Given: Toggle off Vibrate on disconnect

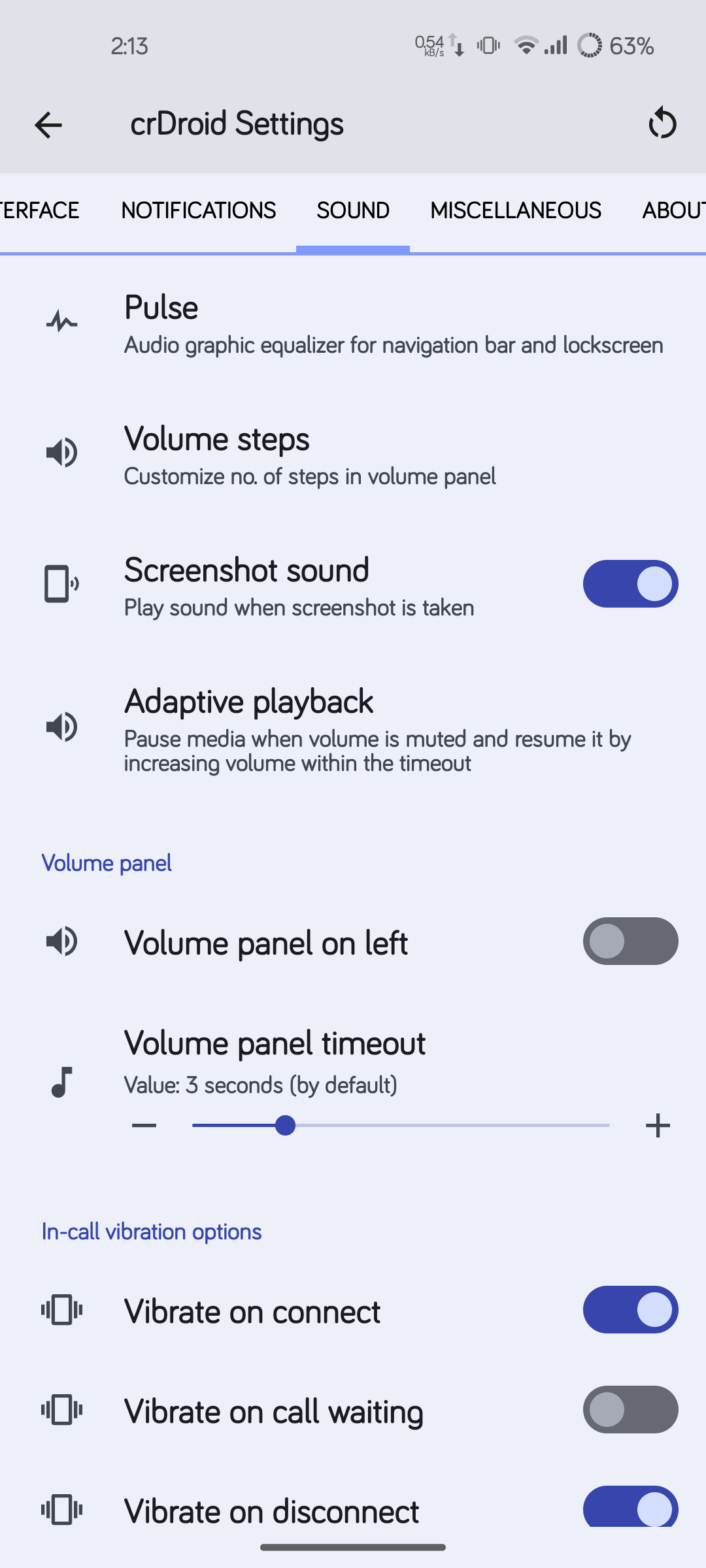Looking at the screenshot, I should pyautogui.click(x=630, y=1508).
